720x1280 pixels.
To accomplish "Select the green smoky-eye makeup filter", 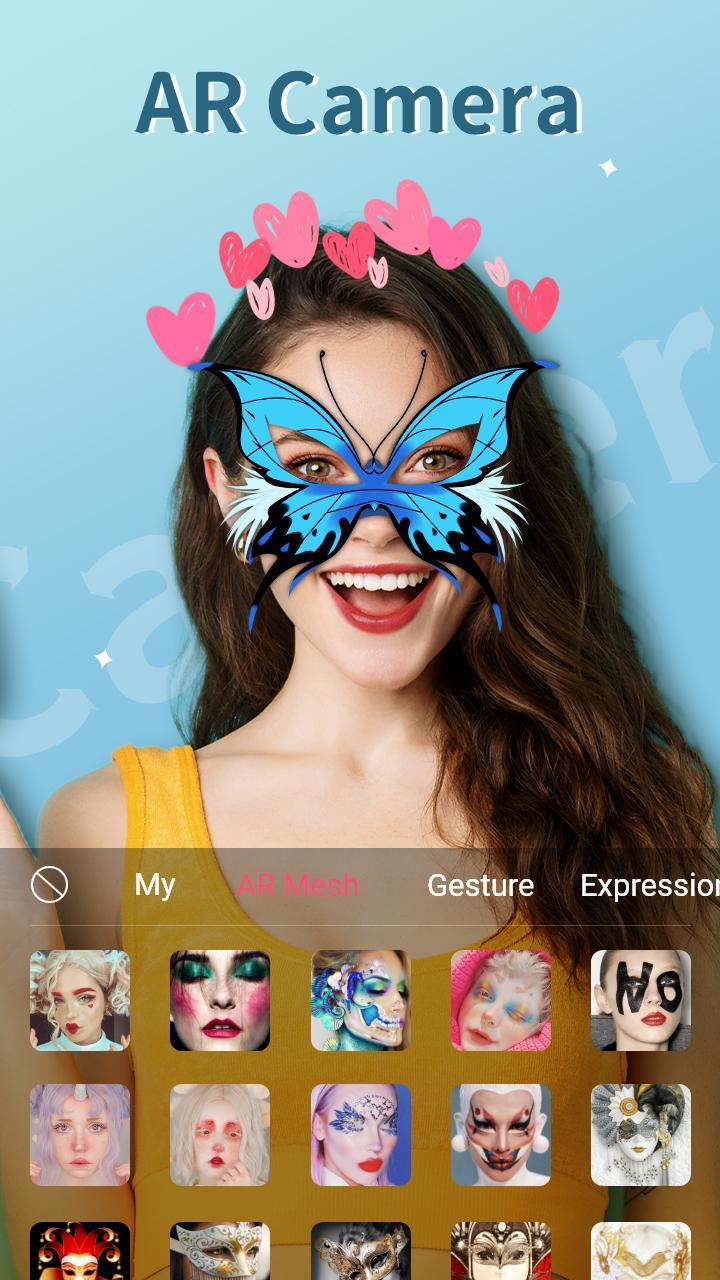I will pos(220,1000).
